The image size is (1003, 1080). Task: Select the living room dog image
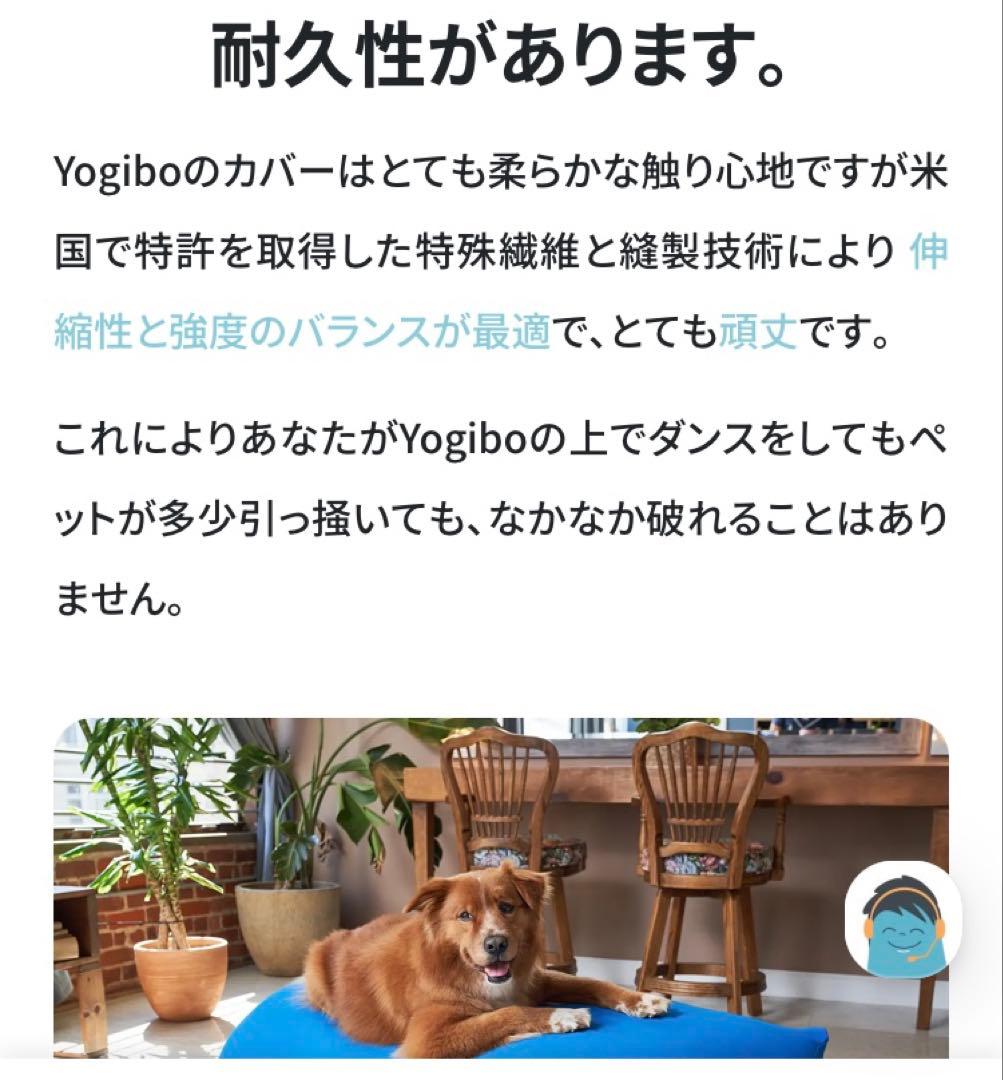pyautogui.click(x=500, y=890)
